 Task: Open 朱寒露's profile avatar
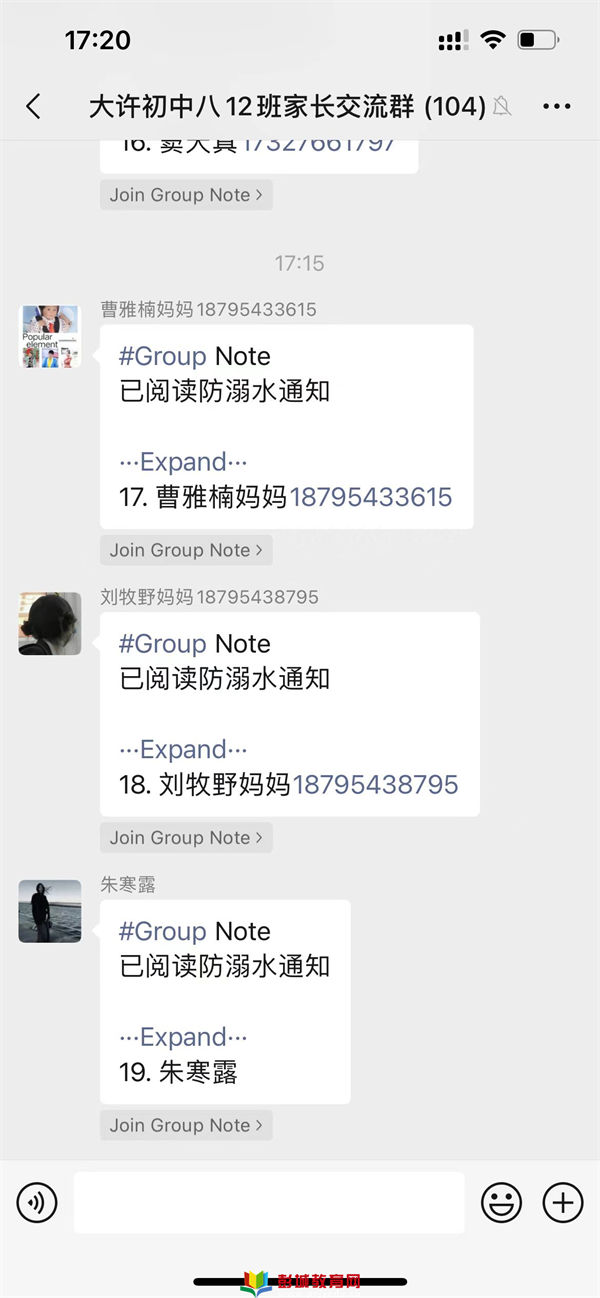pos(50,911)
